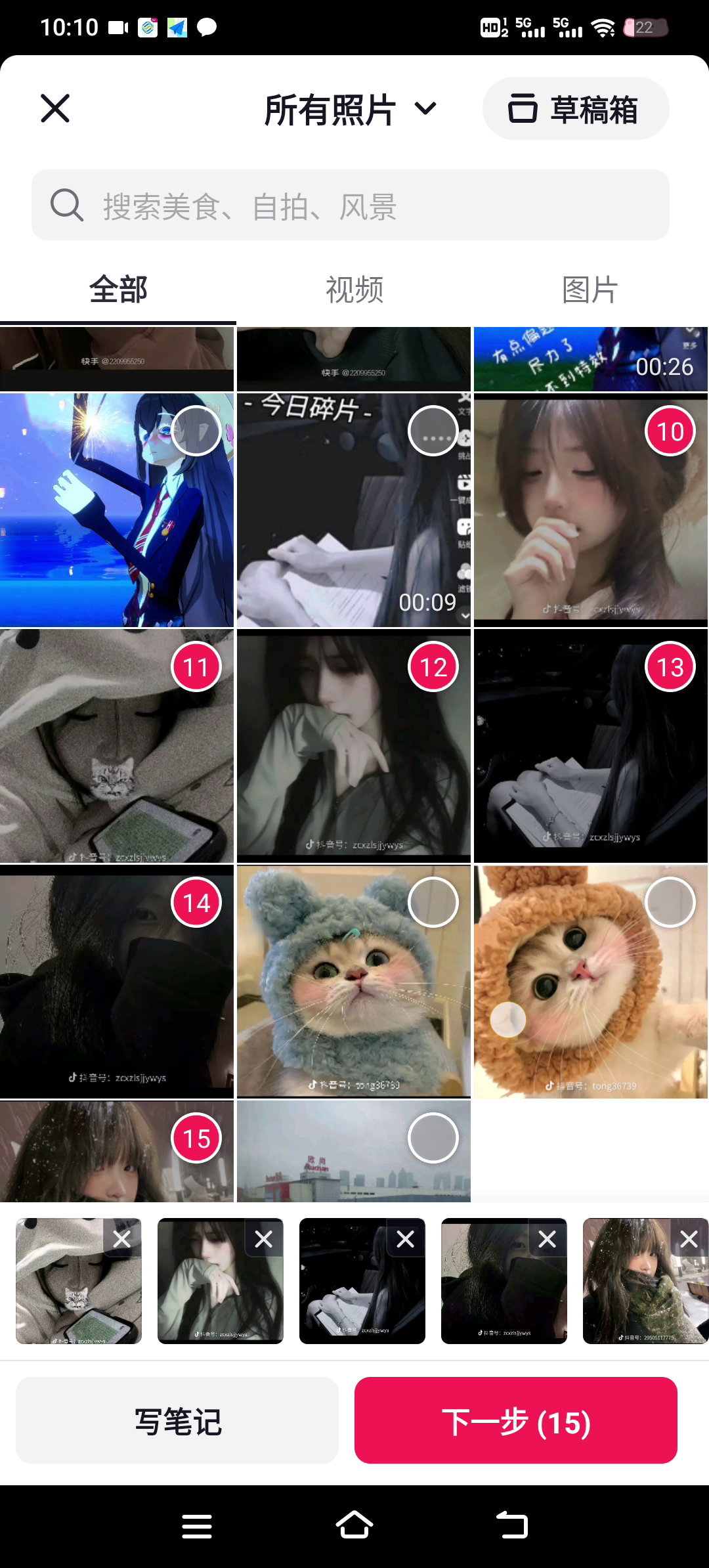
Task: Remove the hooded cat photo from selection tray
Action: [x=122, y=1239]
